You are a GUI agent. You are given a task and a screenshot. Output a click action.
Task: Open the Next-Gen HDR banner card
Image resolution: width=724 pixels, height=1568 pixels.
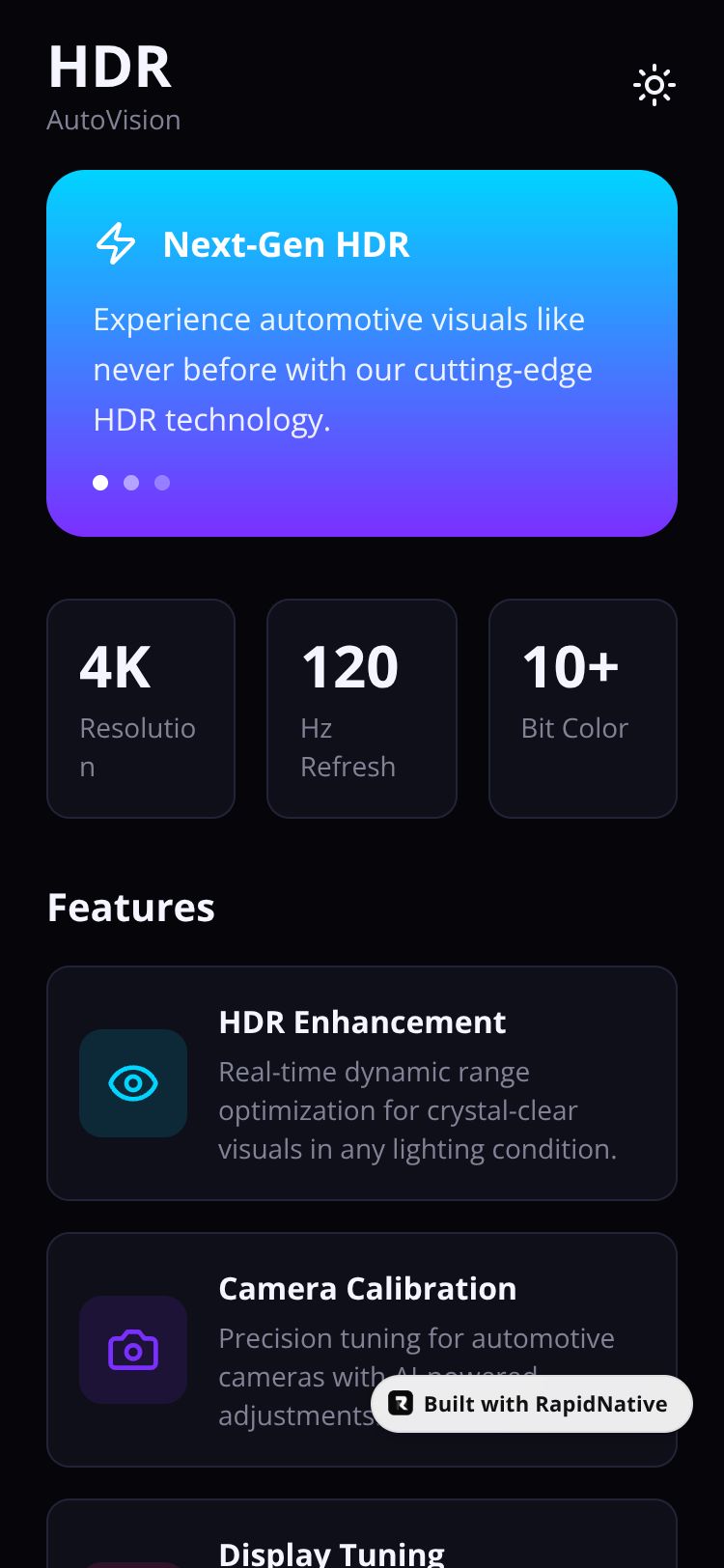point(361,352)
